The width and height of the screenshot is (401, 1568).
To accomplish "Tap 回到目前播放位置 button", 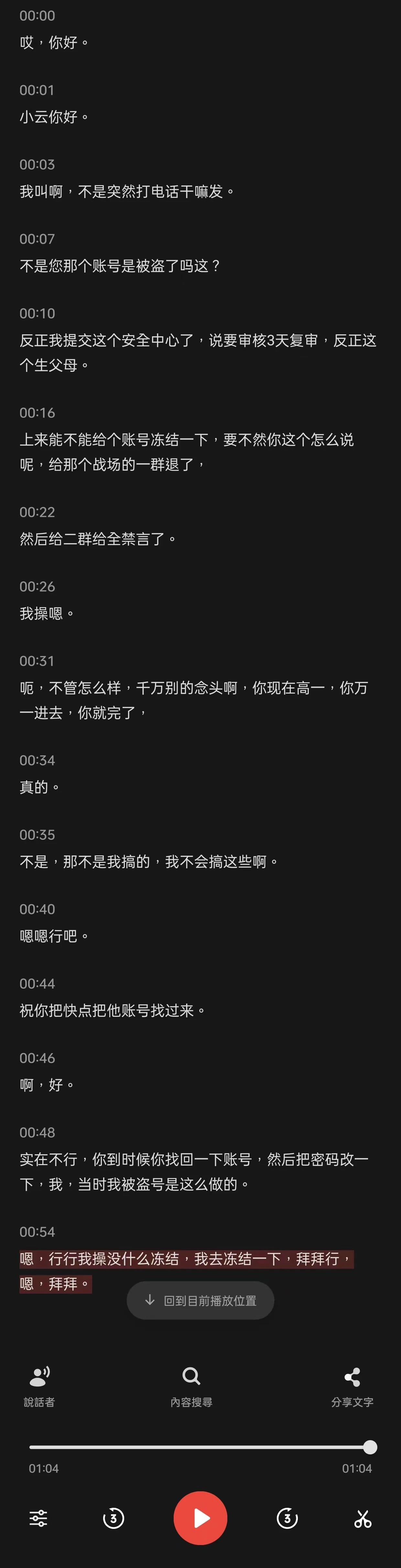I will pos(200,1300).
